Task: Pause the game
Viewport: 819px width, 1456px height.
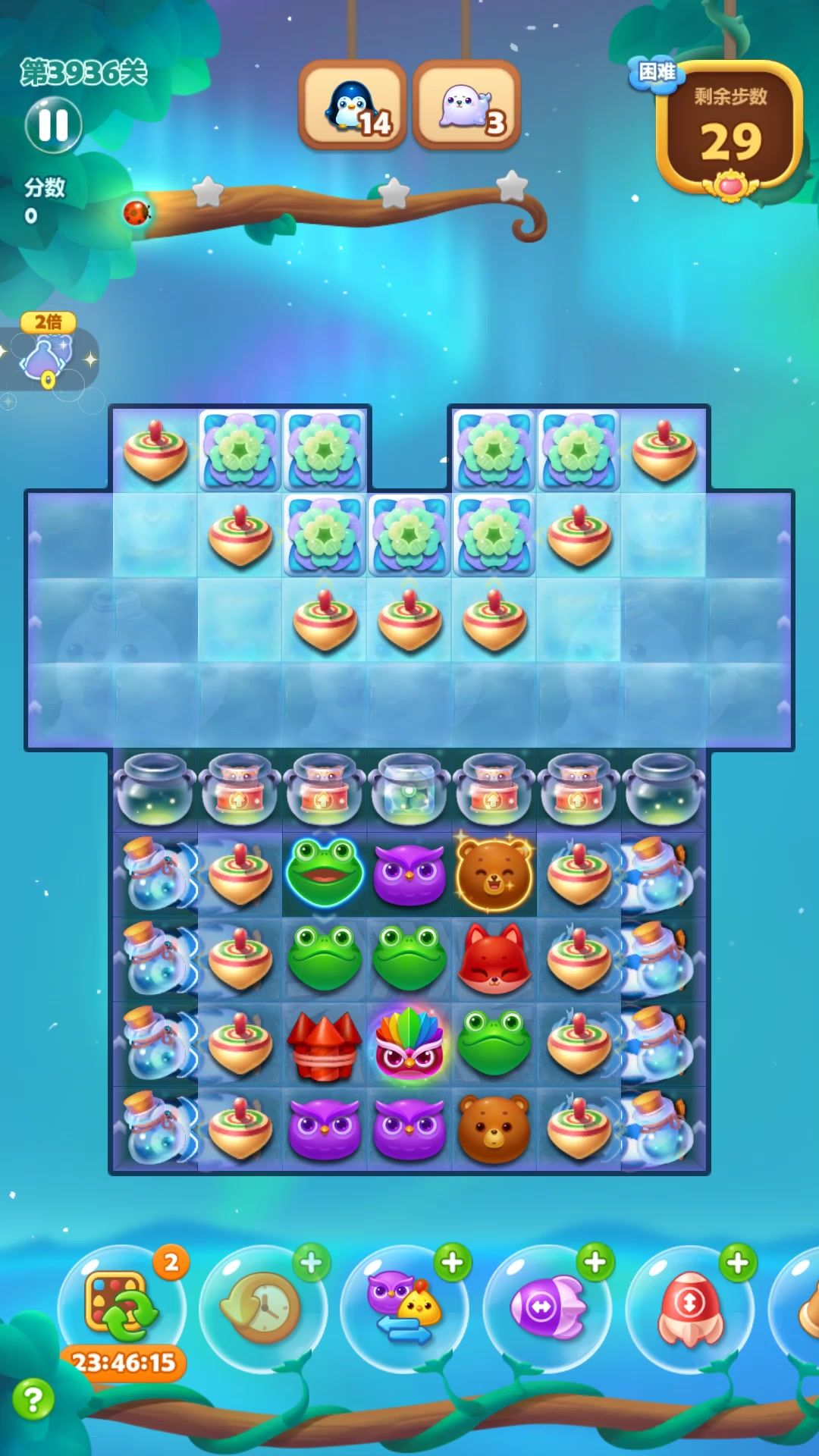Action: [x=53, y=125]
